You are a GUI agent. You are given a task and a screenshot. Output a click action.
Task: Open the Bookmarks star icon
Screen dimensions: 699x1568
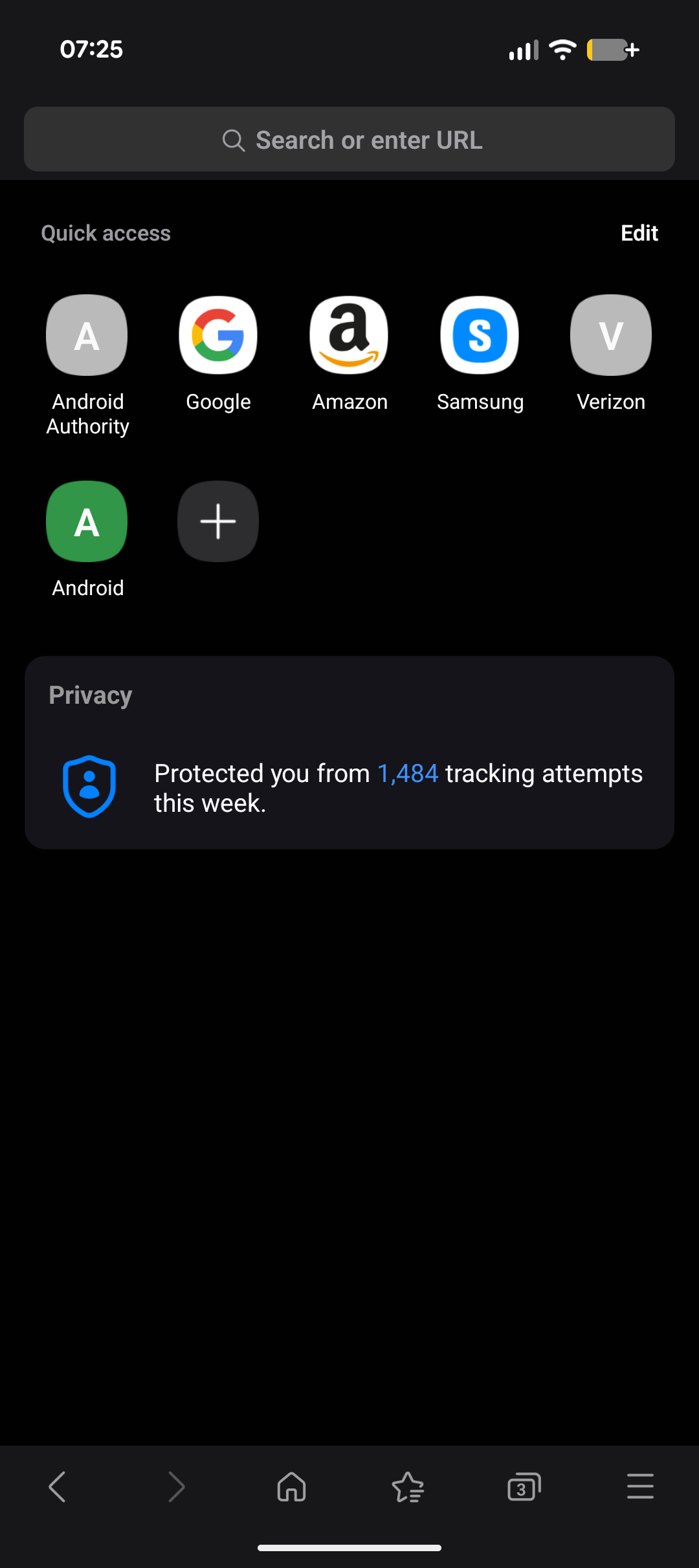[x=408, y=1486]
